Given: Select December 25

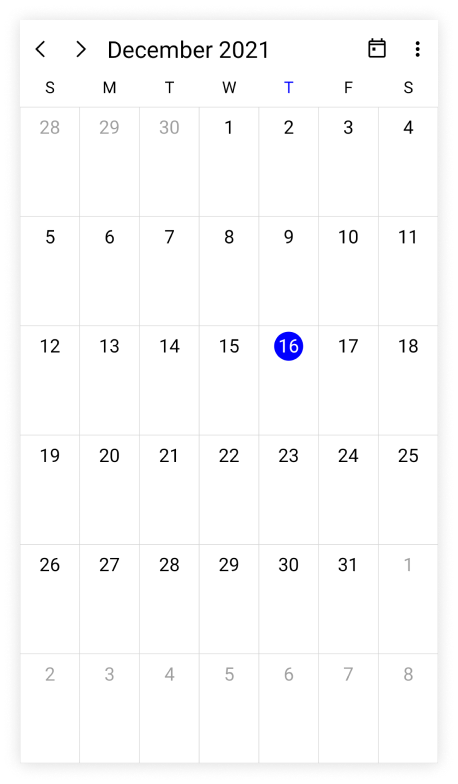Looking at the screenshot, I should coord(408,456).
